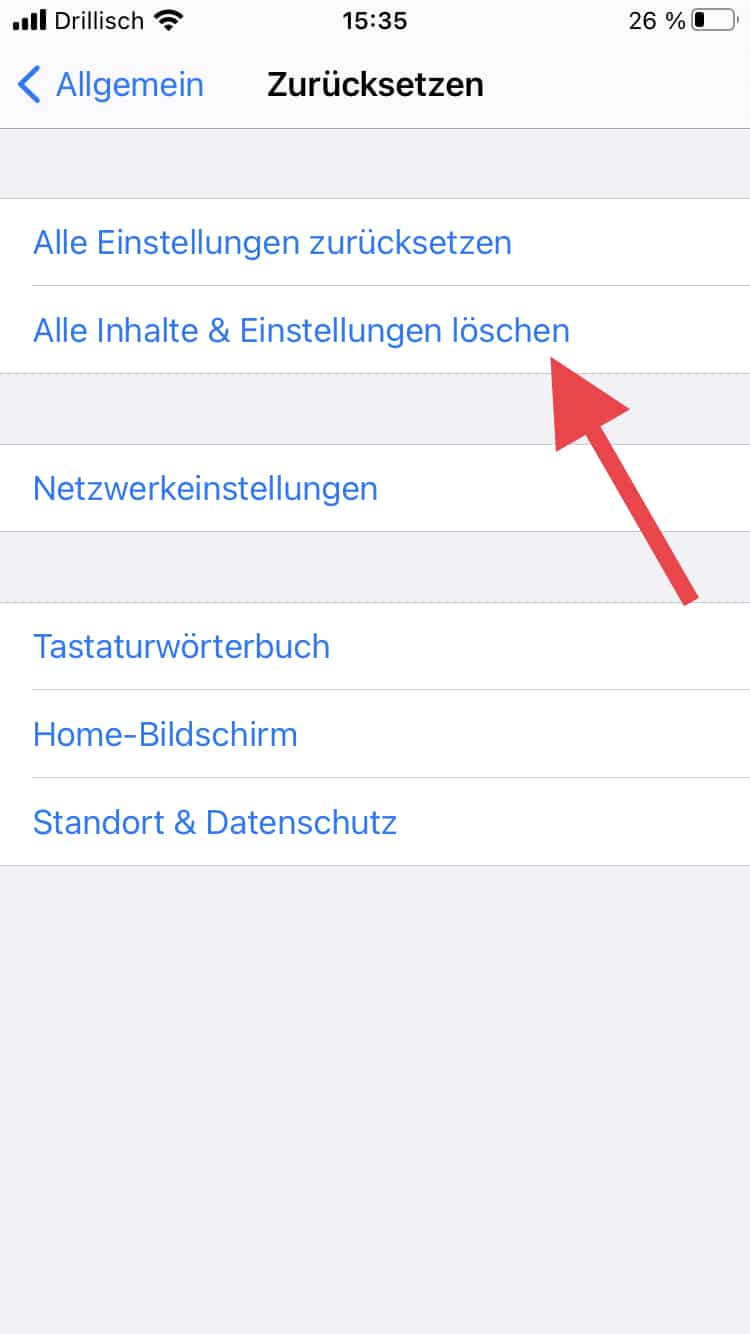Tap Standort & Datenschutz reset

click(x=215, y=823)
